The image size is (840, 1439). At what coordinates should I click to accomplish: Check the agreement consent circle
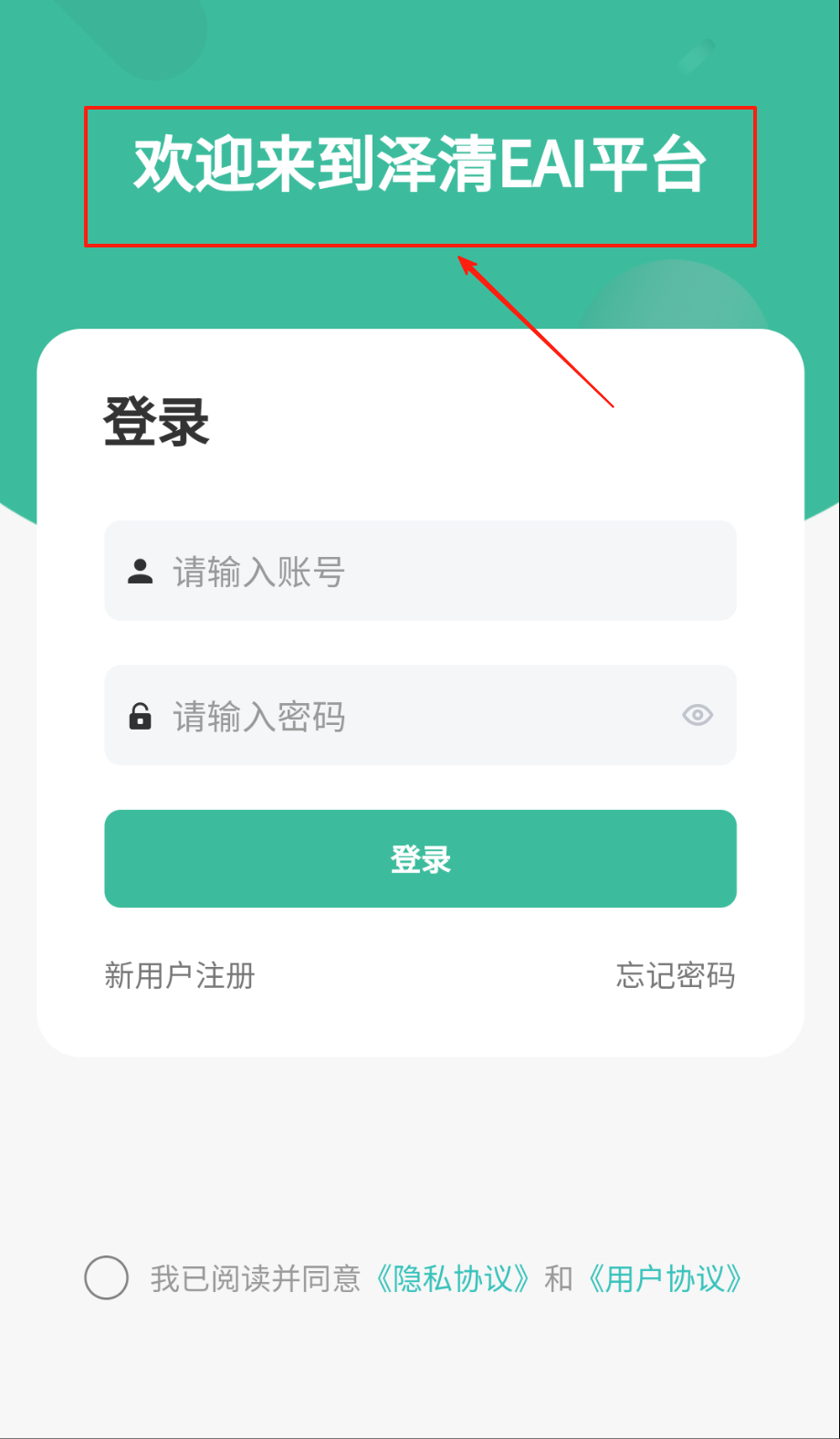click(106, 1277)
